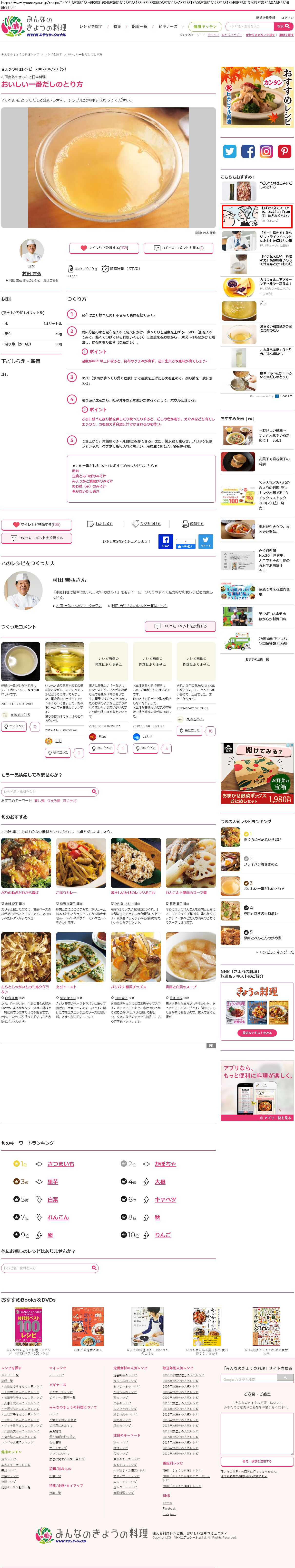
Task: Select タグをつける to tag recipe
Action: click(x=147, y=524)
